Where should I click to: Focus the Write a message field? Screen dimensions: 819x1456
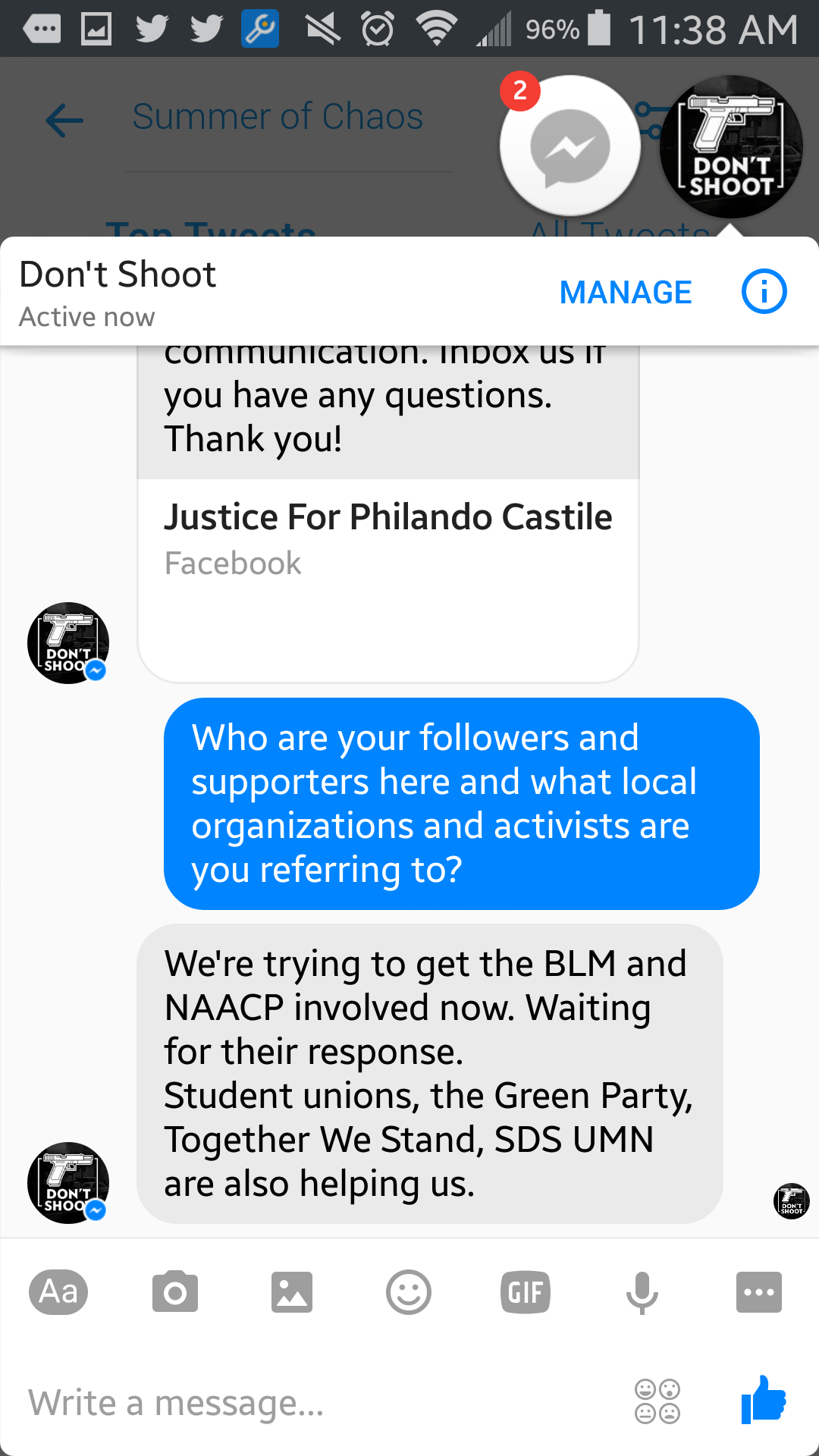(303, 1403)
